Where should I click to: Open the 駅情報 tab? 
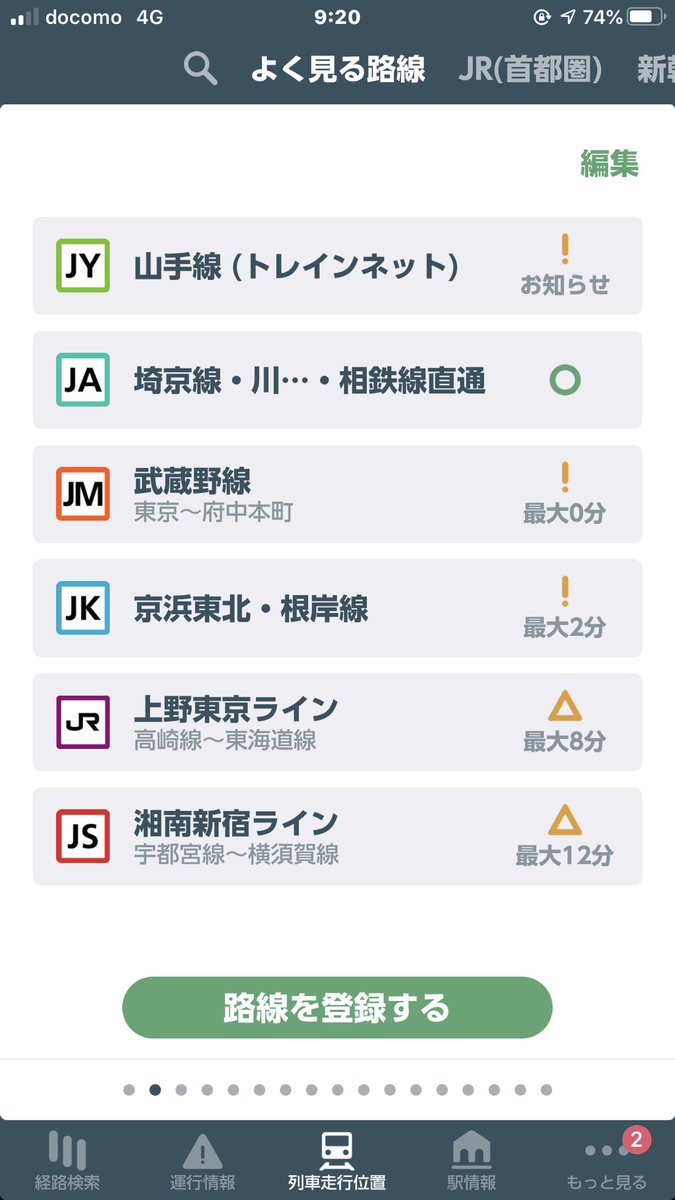tap(472, 1161)
